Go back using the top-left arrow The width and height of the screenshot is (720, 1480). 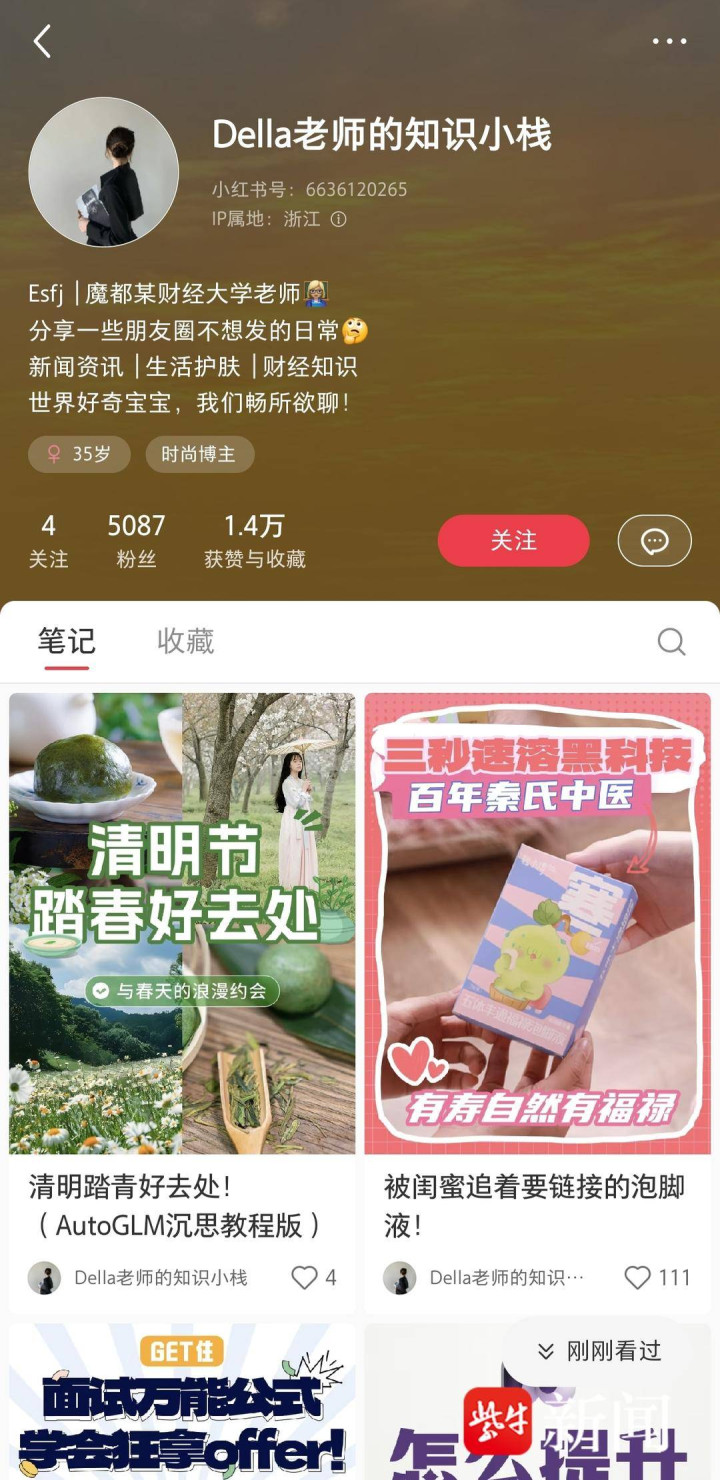point(41,41)
